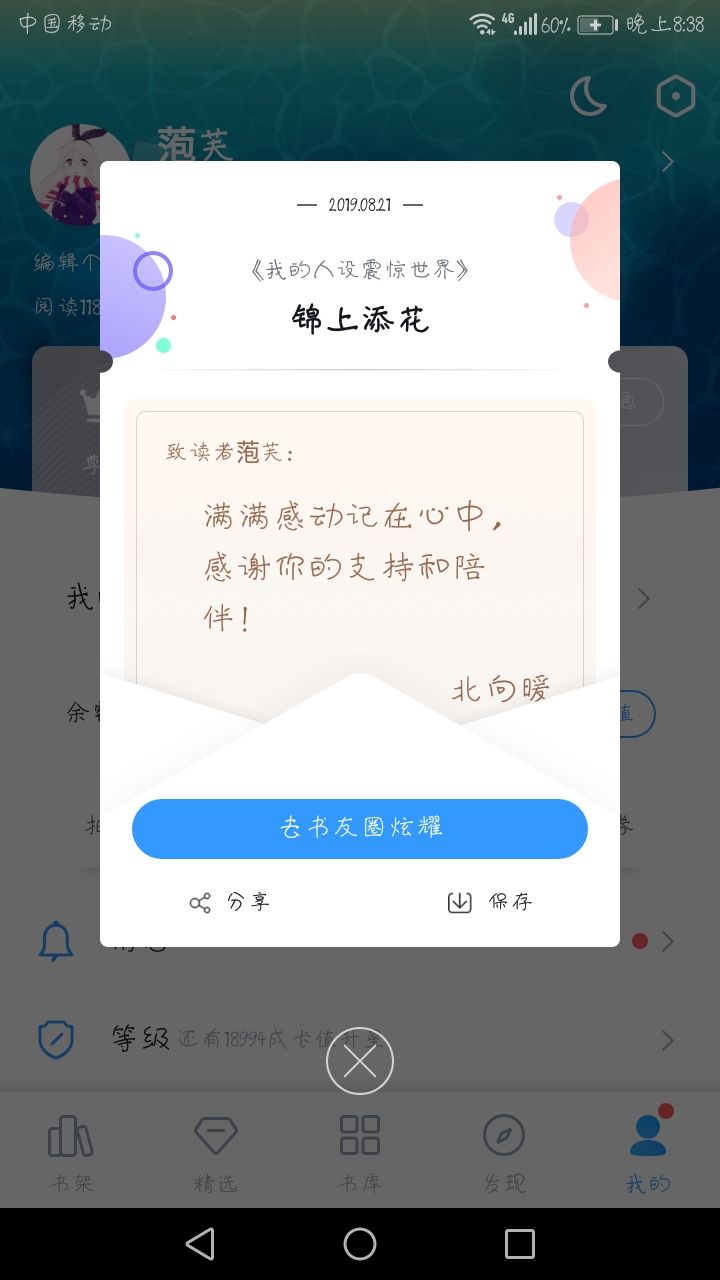Tap the 去书友圈炫耀 button

point(360,828)
